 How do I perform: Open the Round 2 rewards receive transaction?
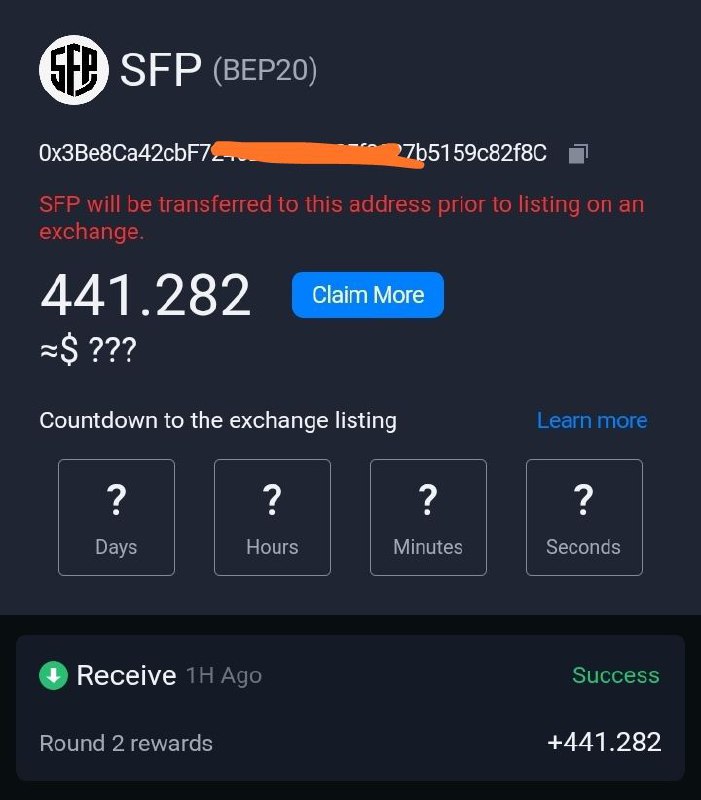point(350,708)
